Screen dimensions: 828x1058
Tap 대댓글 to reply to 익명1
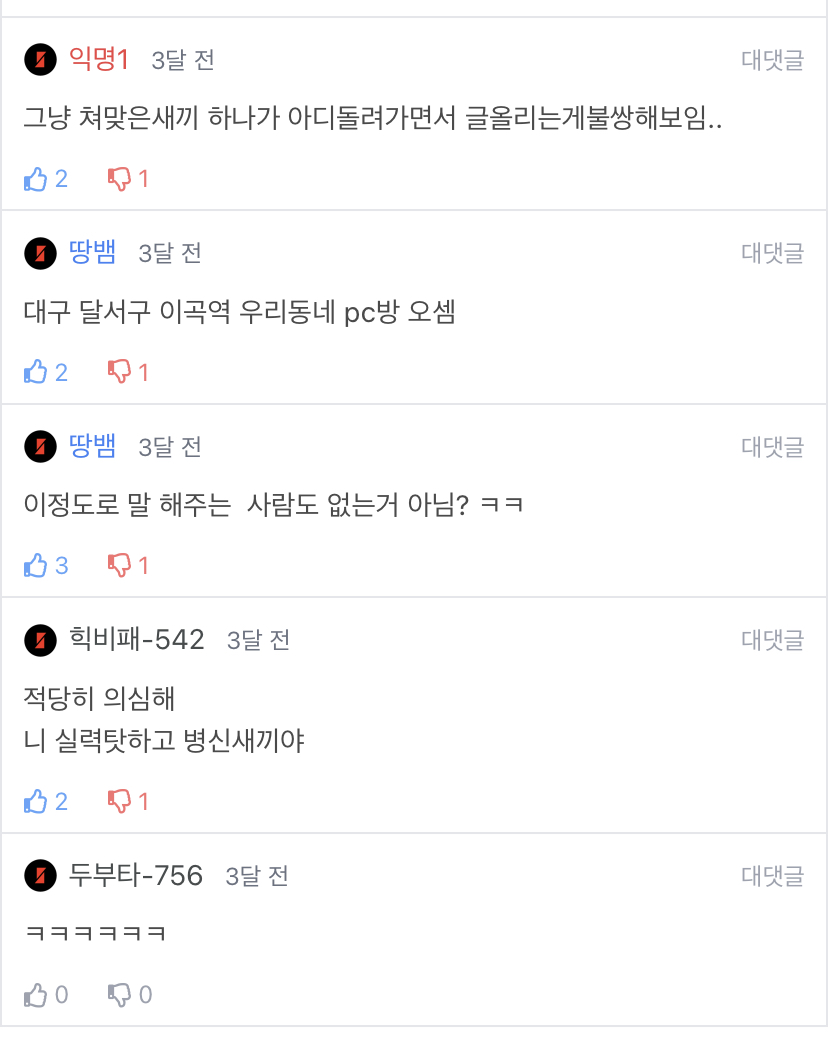point(772,60)
